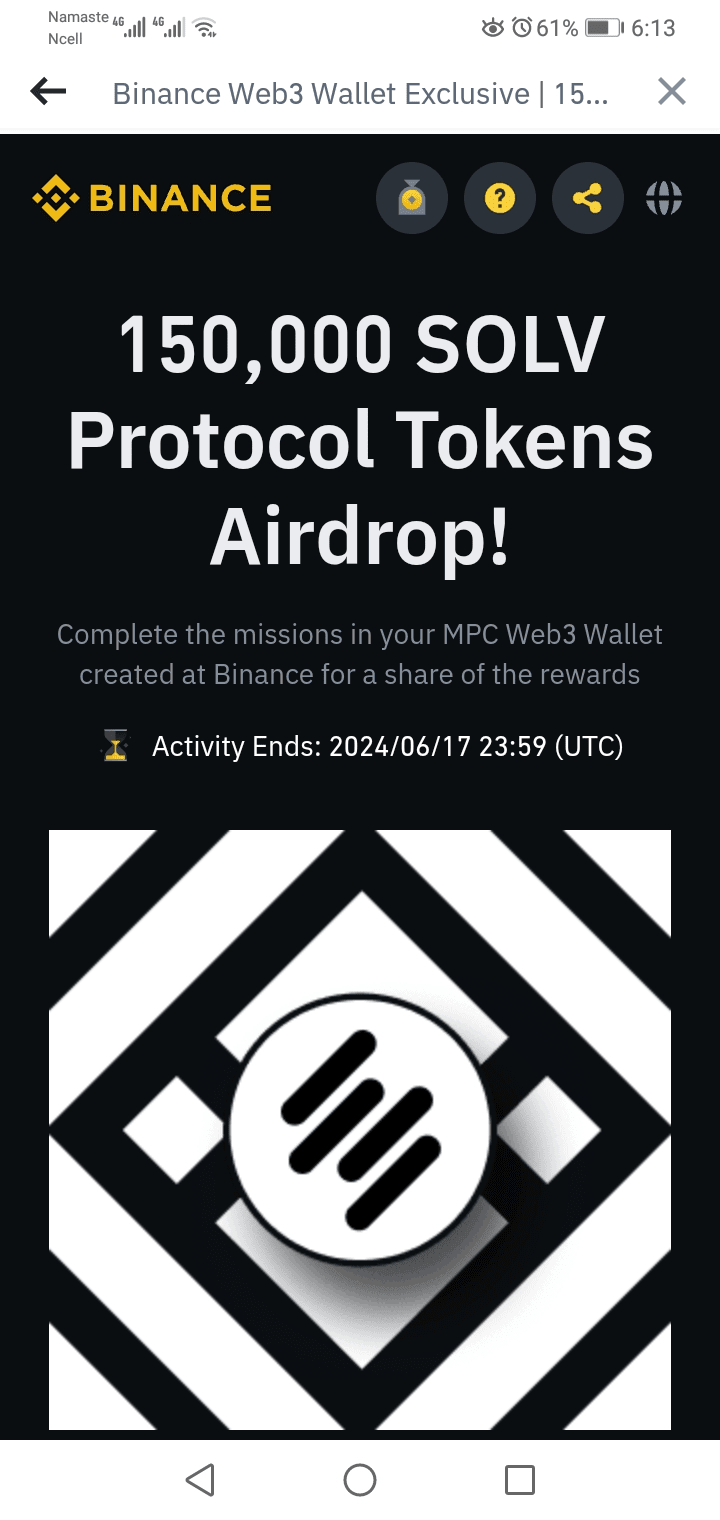Screen dimensions: 720x1520
Task: Open the rewards medal icon
Action: pos(411,198)
